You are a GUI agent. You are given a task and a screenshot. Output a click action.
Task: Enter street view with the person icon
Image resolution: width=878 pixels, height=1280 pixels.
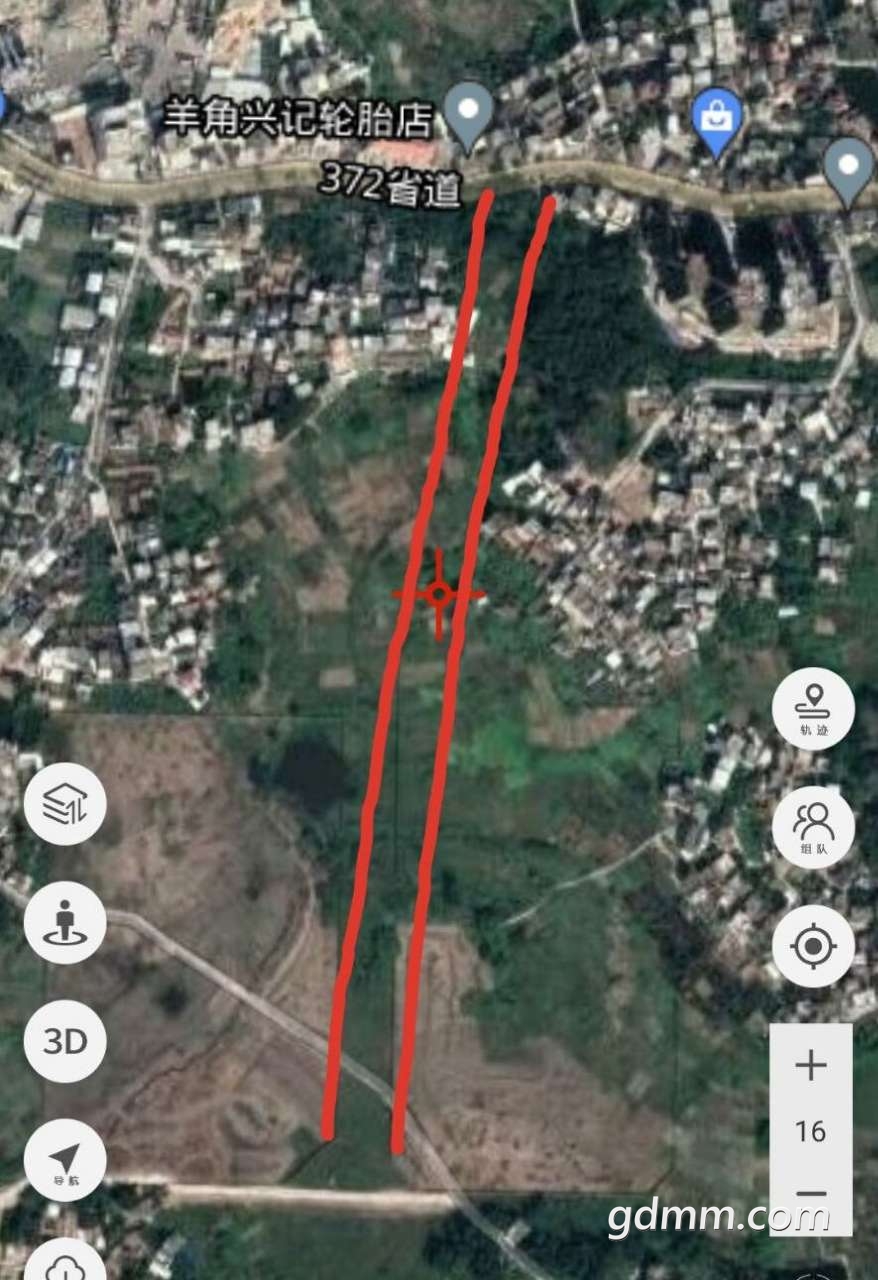coord(65,923)
